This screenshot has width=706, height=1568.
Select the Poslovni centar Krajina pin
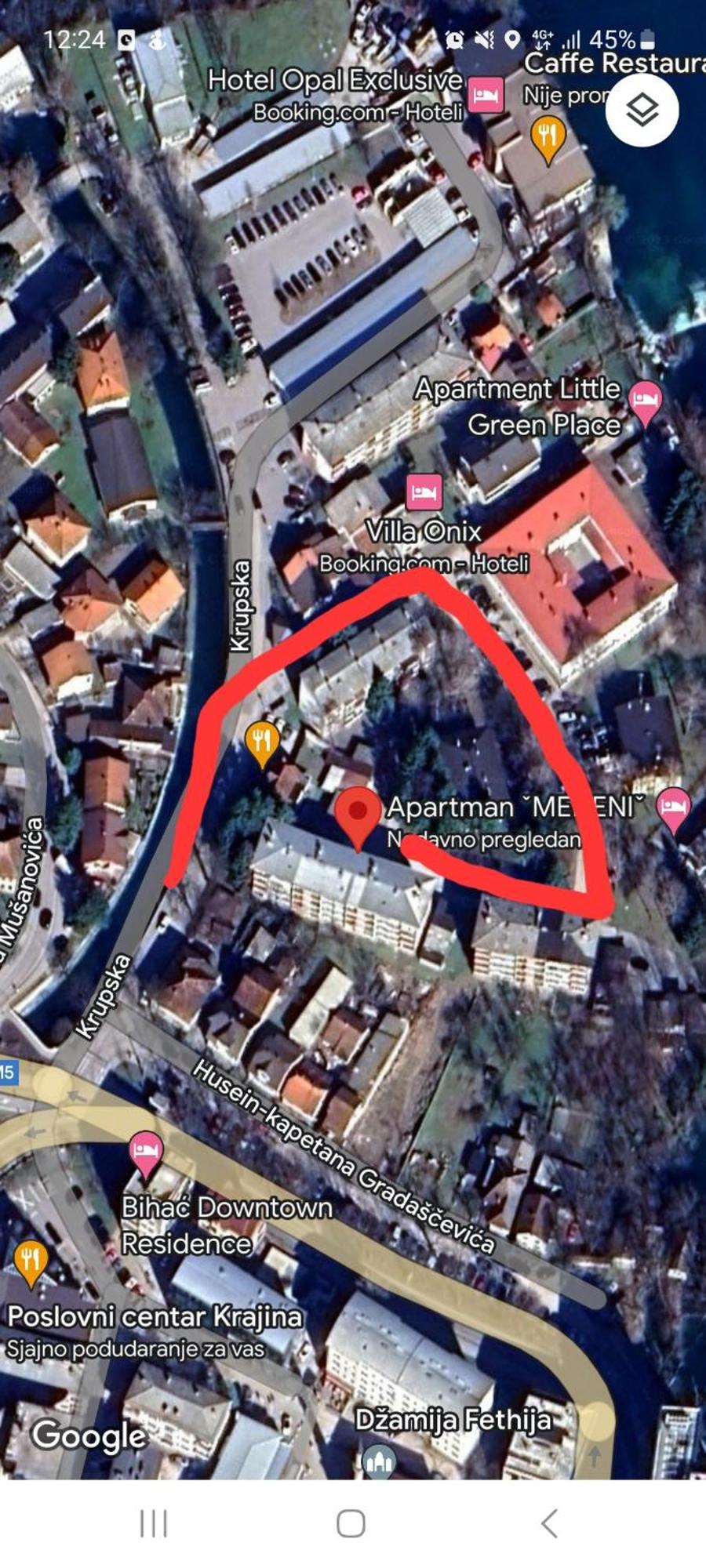[30, 1261]
